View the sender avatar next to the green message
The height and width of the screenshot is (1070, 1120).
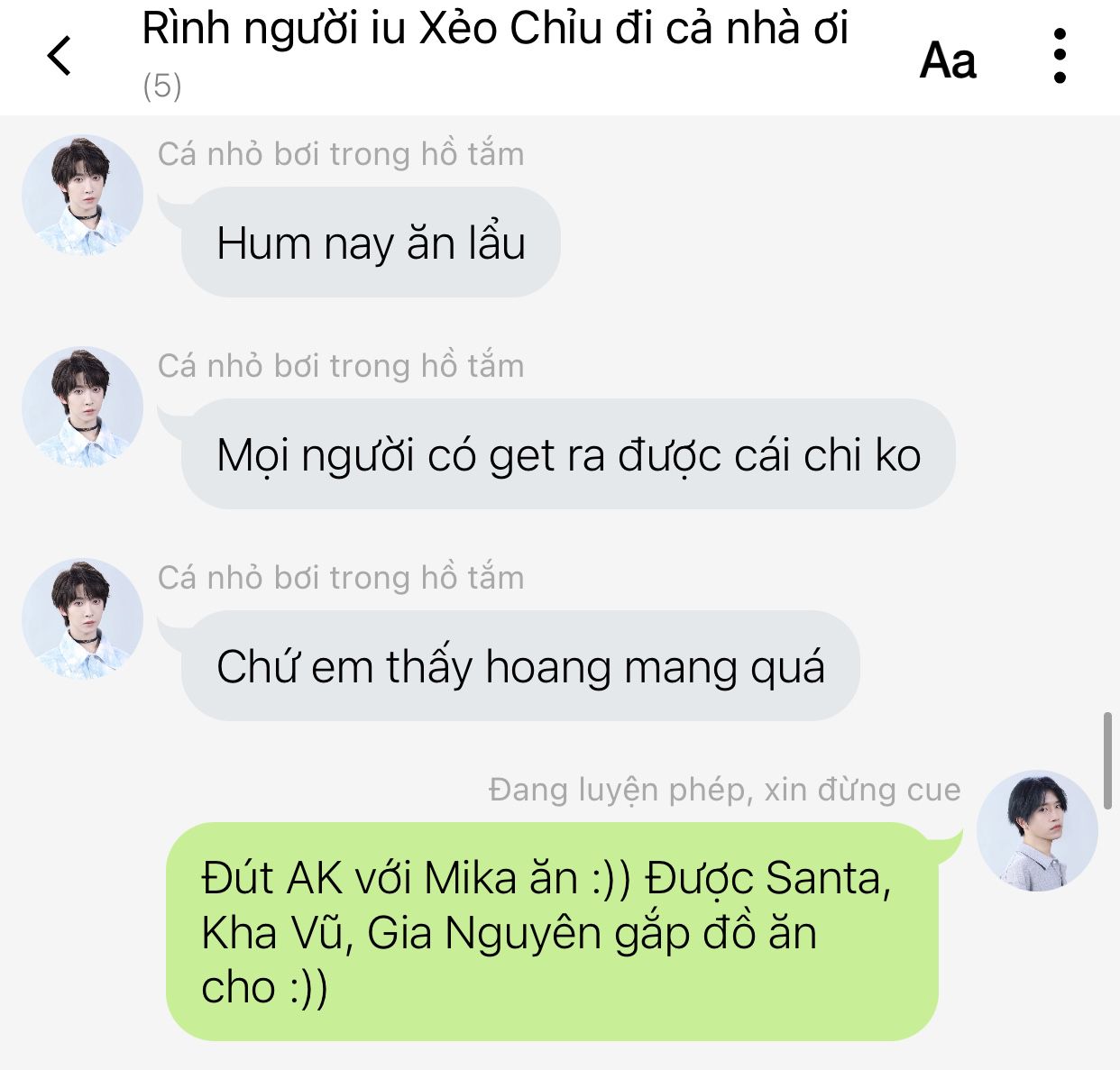point(1037,830)
